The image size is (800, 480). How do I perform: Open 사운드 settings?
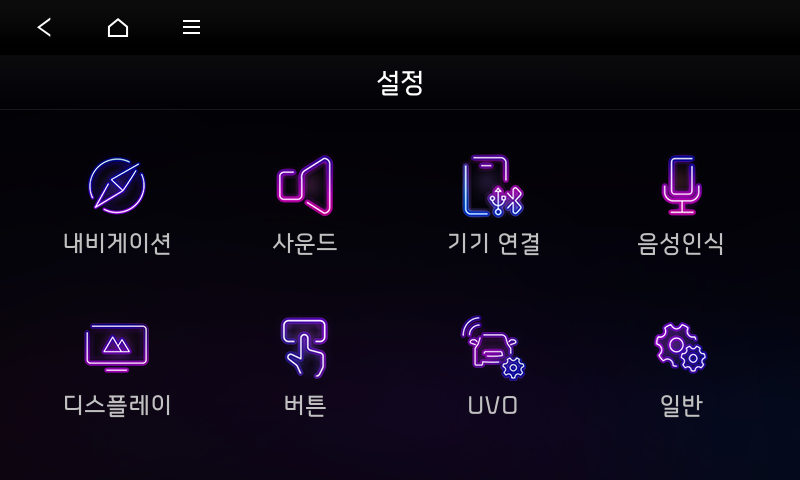click(305, 205)
